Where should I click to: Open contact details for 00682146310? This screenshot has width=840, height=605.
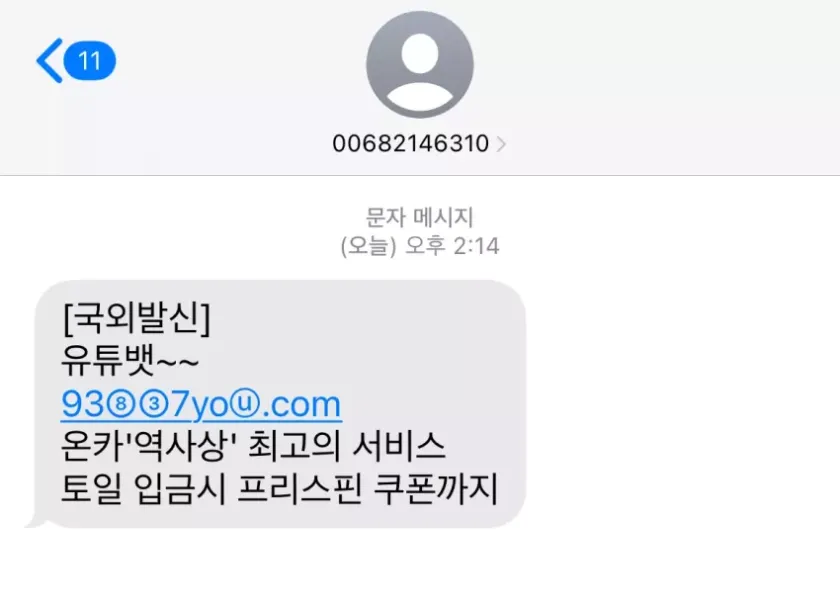419,143
